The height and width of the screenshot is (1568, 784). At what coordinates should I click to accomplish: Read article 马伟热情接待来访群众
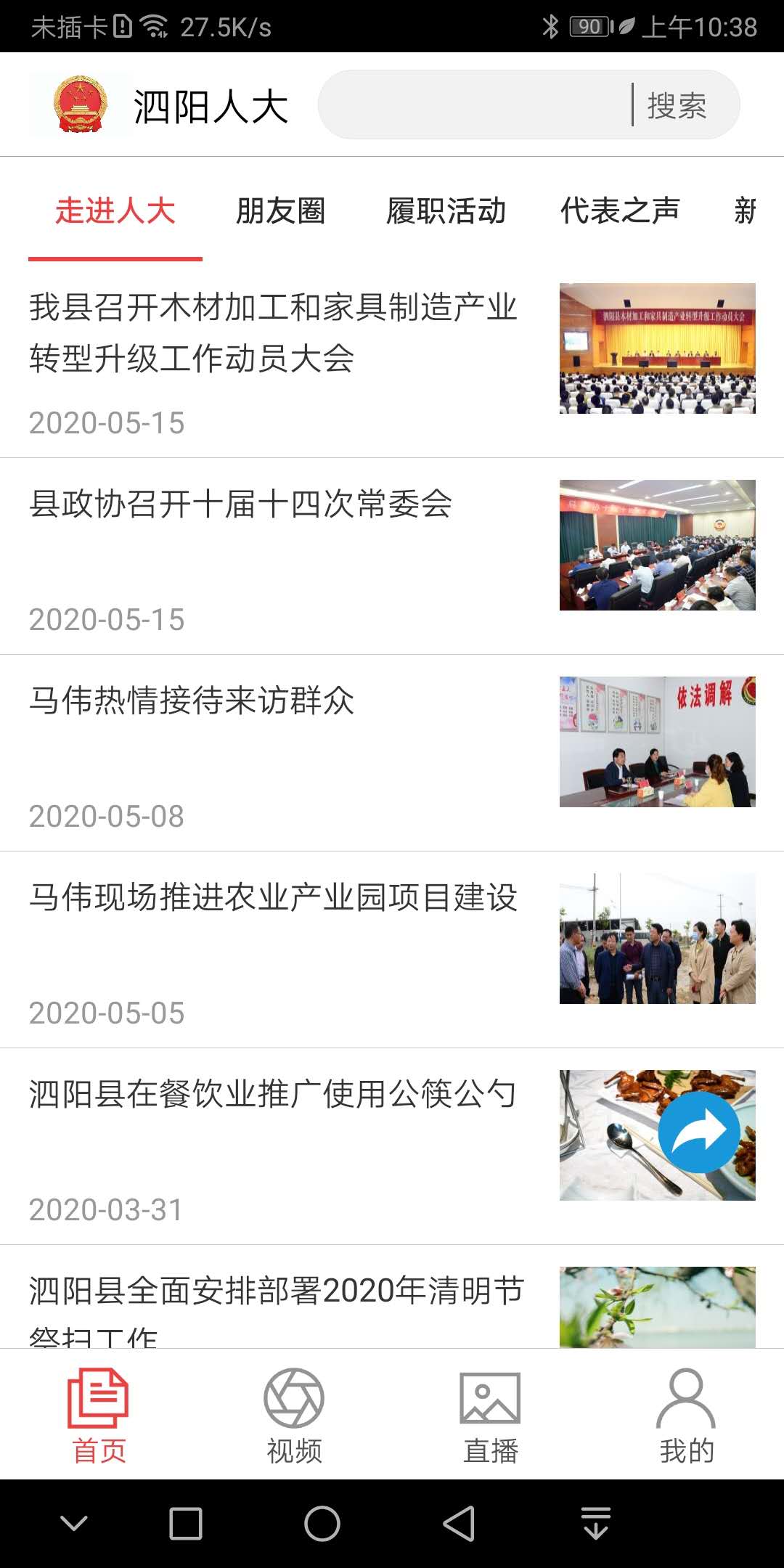tap(192, 701)
